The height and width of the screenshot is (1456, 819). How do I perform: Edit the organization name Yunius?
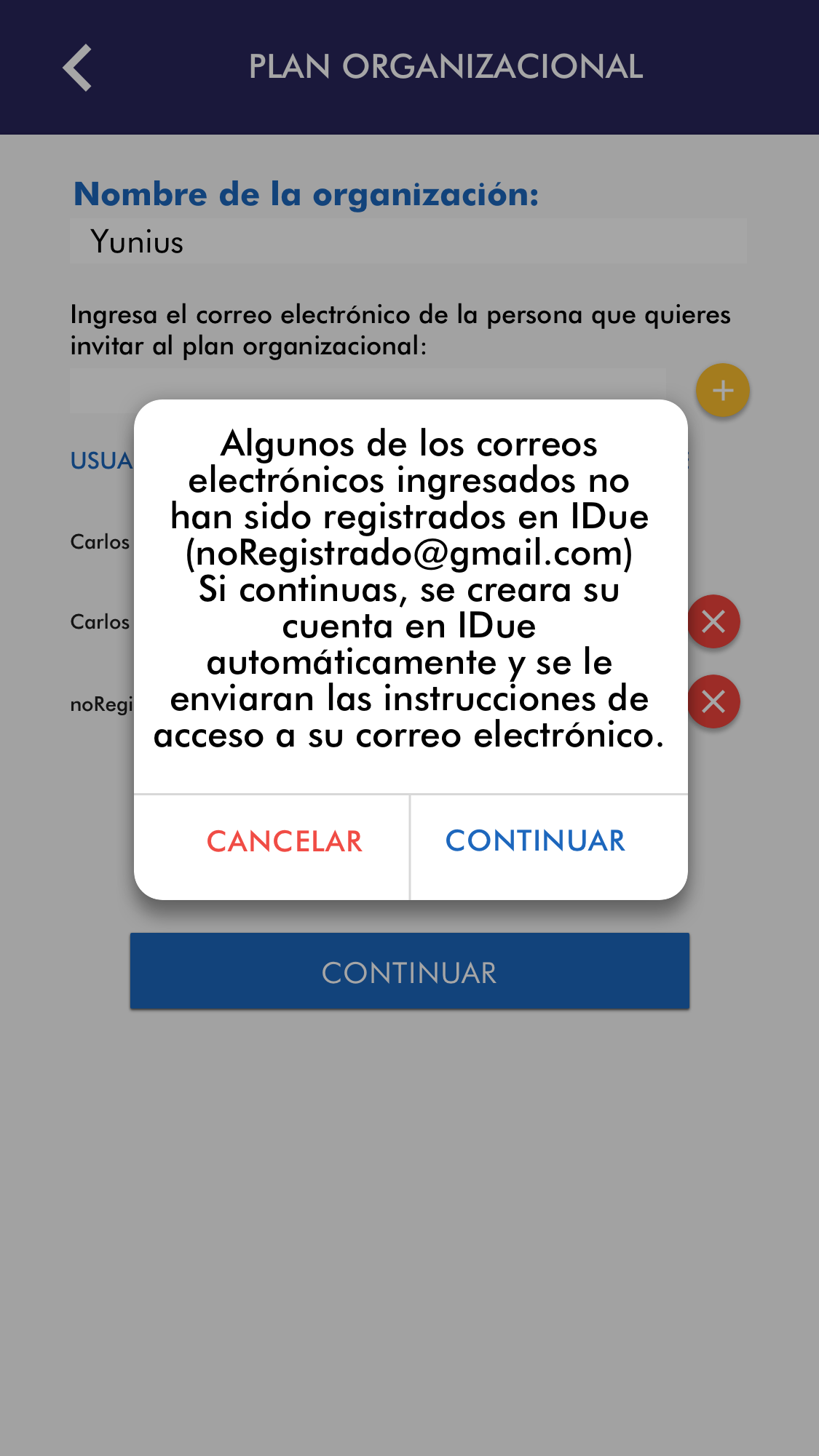pyautogui.click(x=408, y=242)
